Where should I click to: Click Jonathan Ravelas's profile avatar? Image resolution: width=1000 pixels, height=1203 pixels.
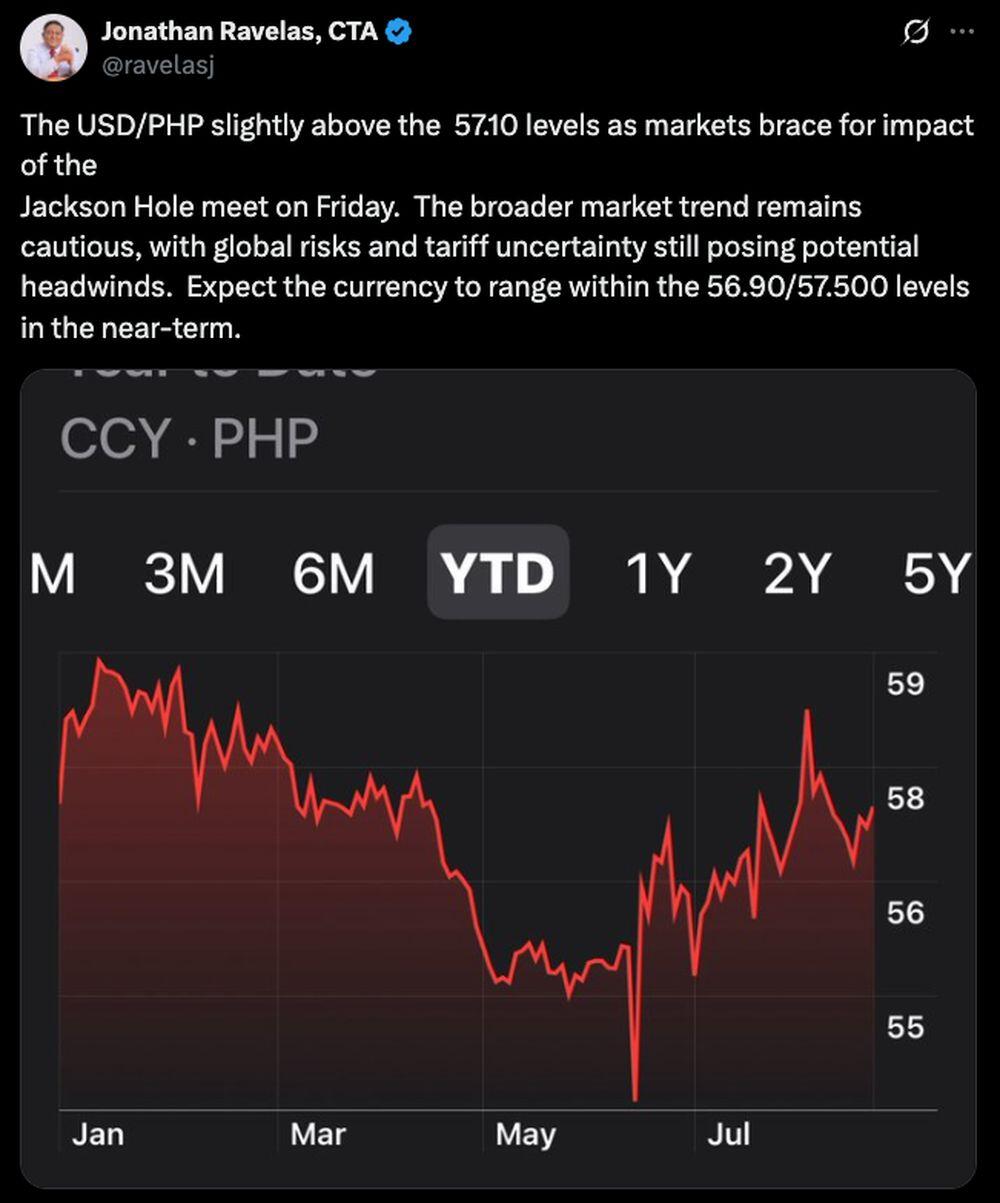coord(54,48)
